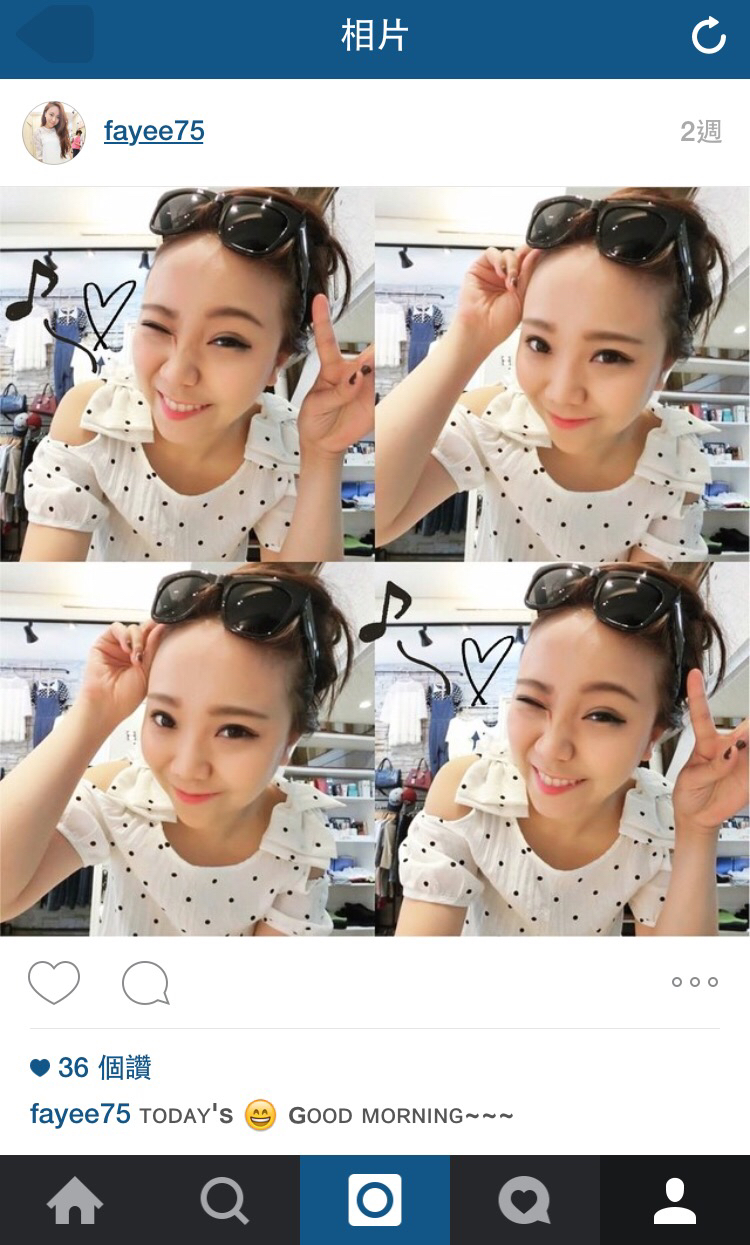The width and height of the screenshot is (750, 1245).
Task: Switch to the Search explore tab
Action: (225, 1200)
